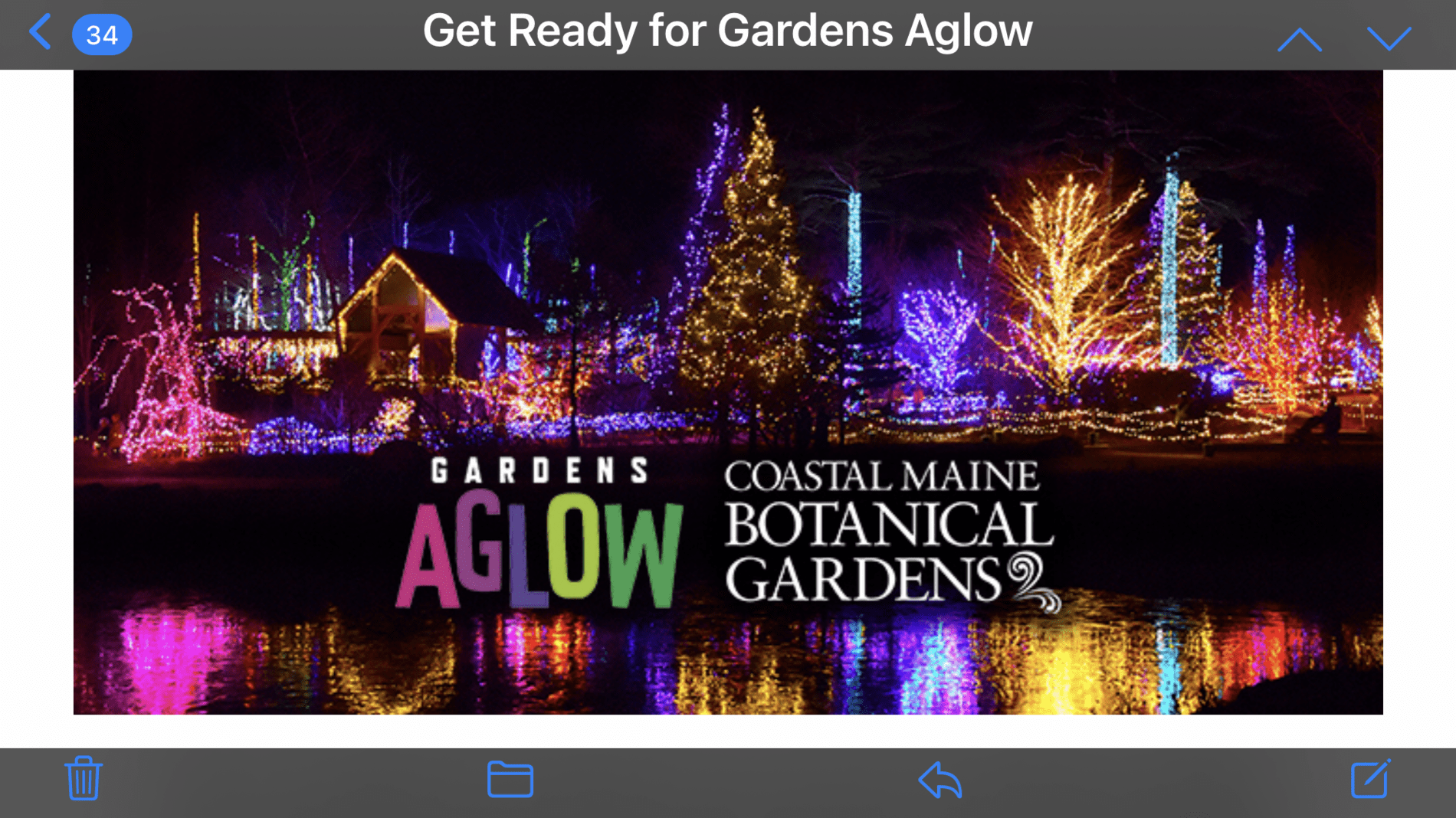This screenshot has height=818, width=1456.
Task: Jump to the previous email
Action: point(1299,39)
